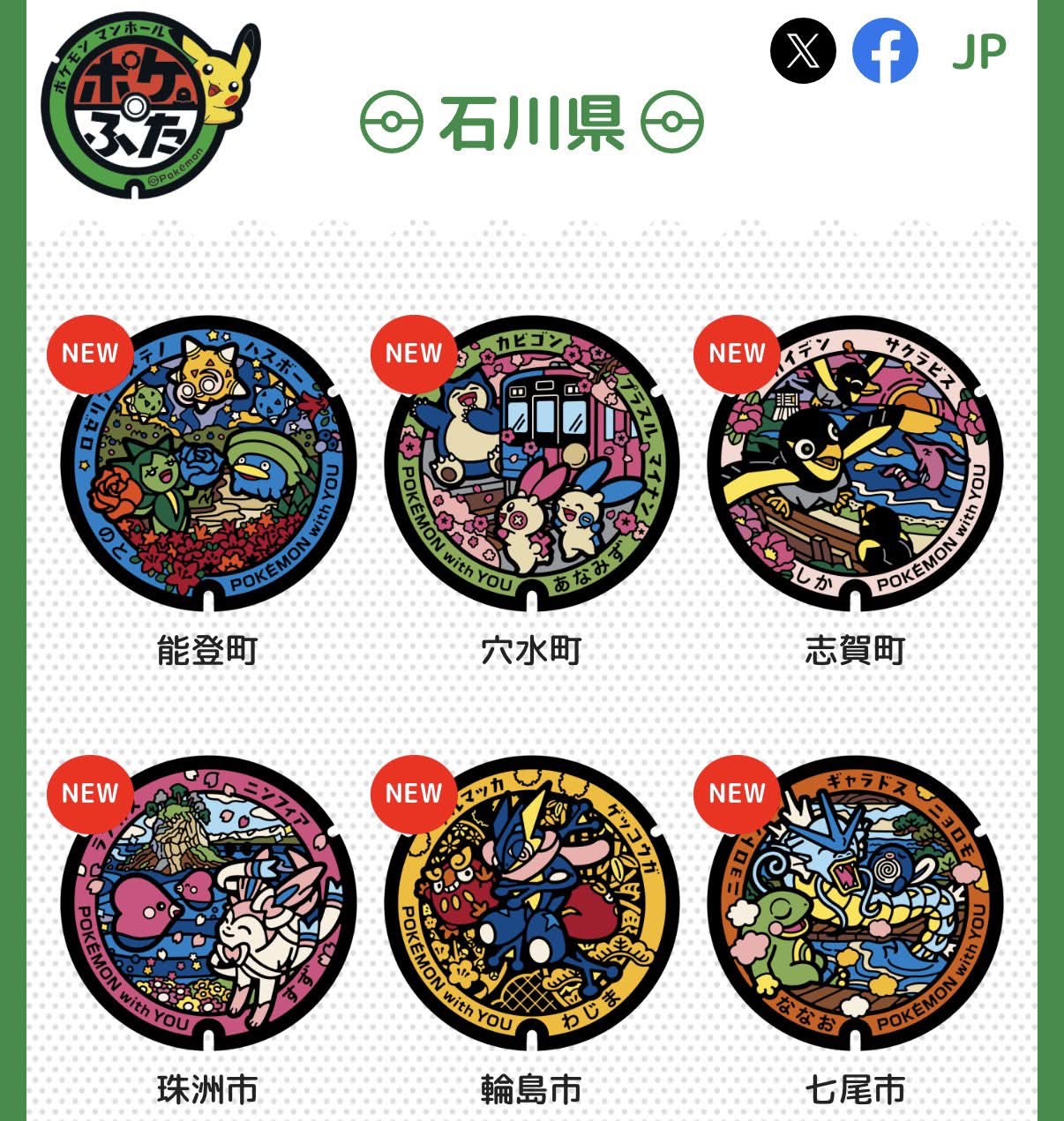
Task: Open the 穴水町 manhole cover
Action: pos(532,463)
